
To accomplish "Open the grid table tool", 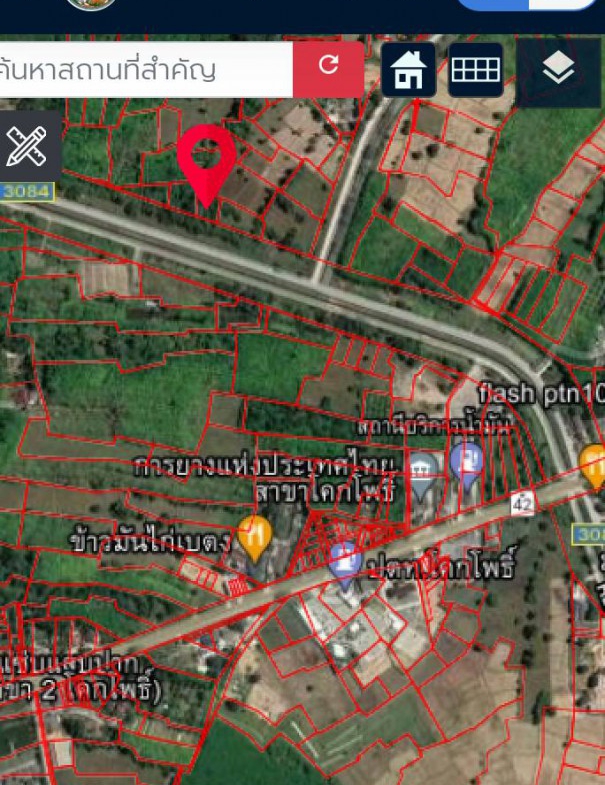I will click(475, 70).
